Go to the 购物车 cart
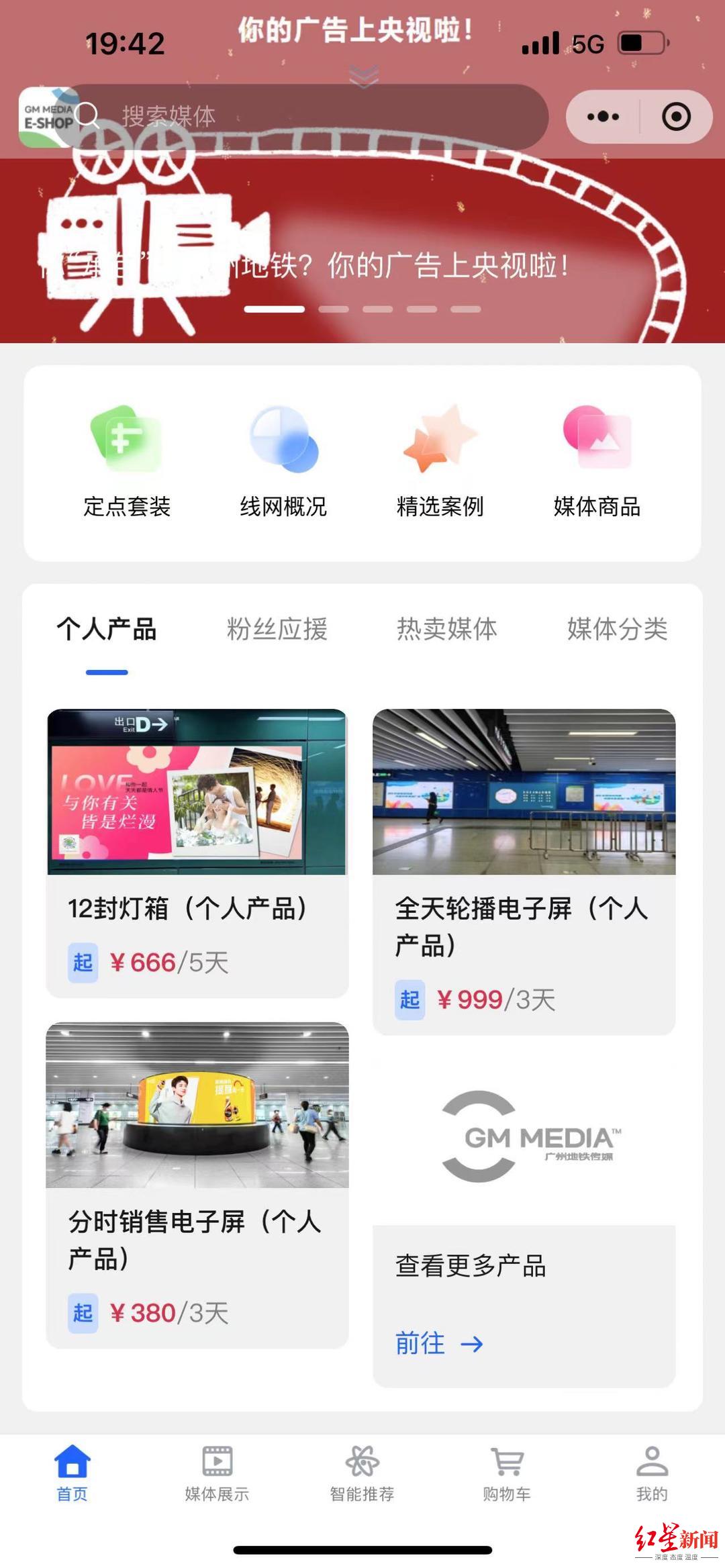 coord(507,1474)
